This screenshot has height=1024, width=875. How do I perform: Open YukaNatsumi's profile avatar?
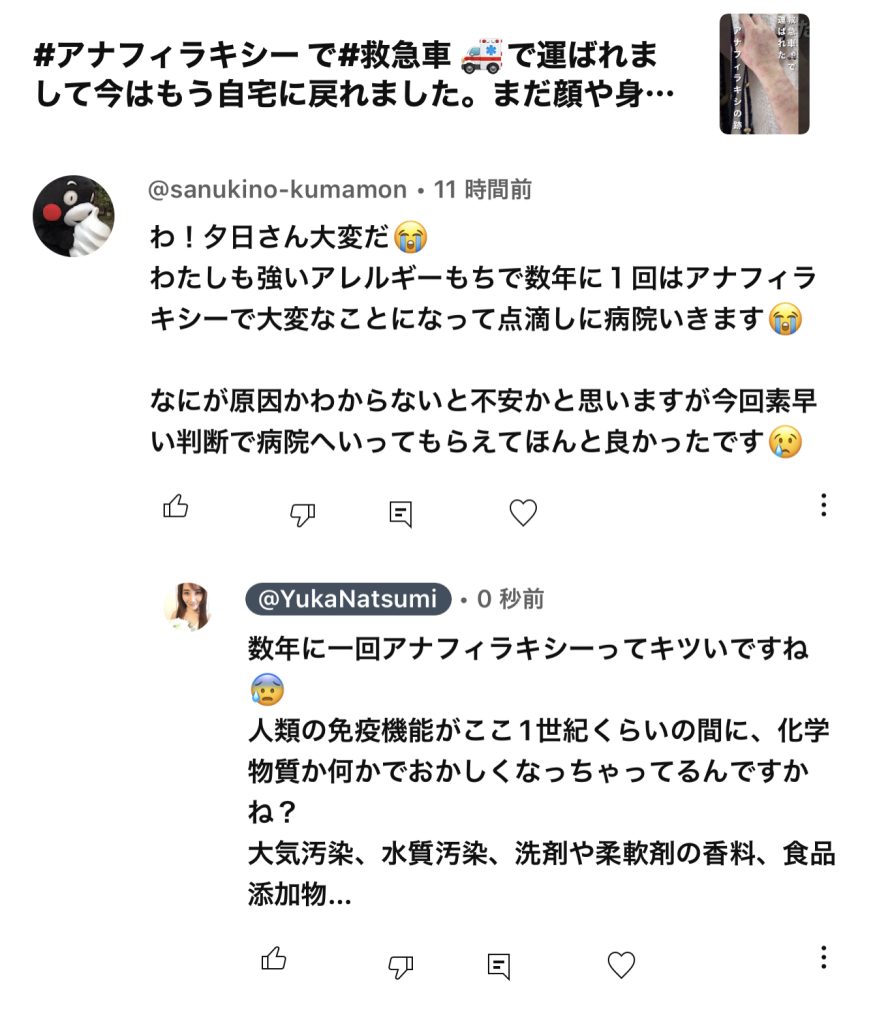[x=188, y=605]
